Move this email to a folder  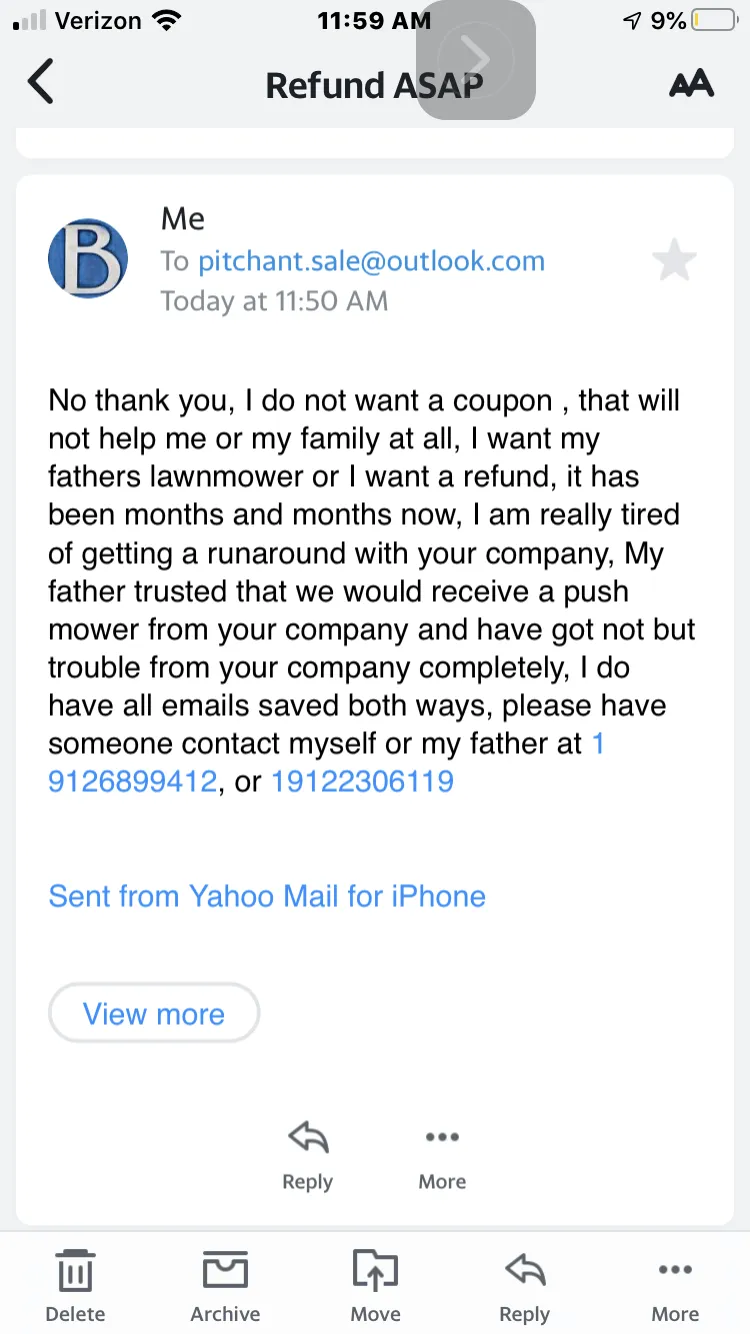point(375,1286)
